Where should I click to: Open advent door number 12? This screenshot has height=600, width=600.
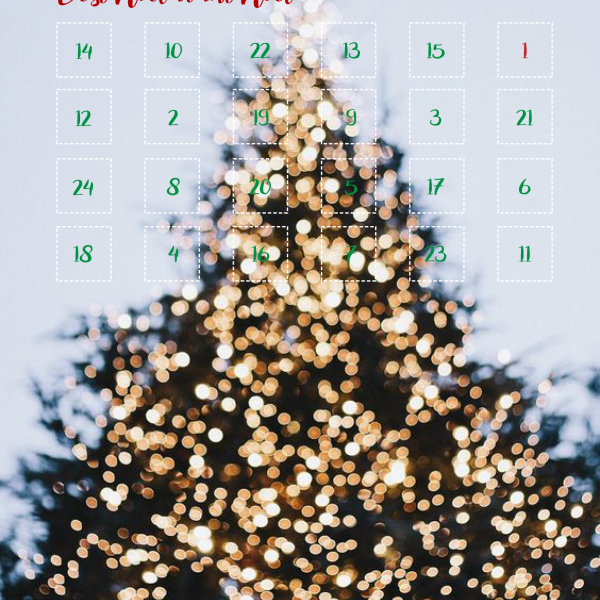coord(84,118)
